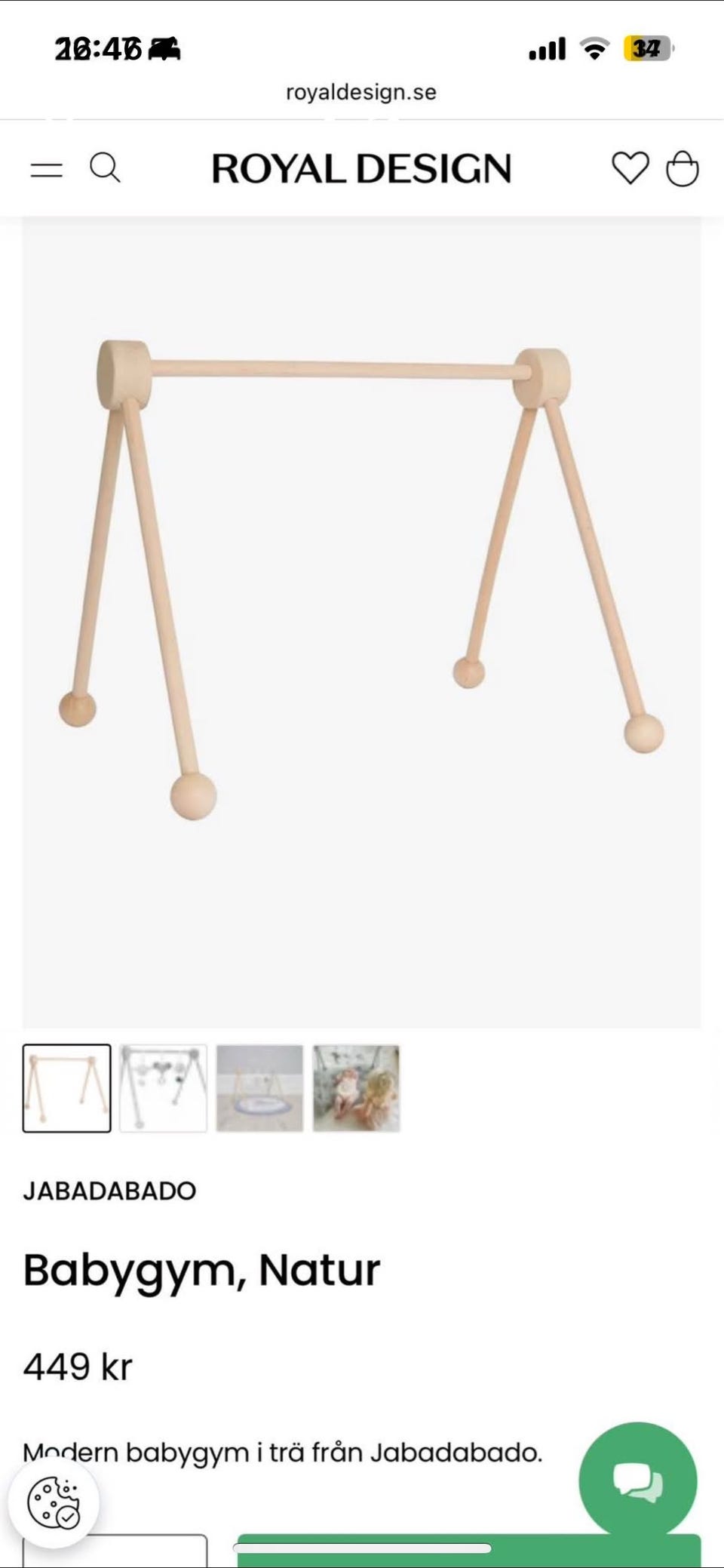Tap the royaldesign.se address bar
The image size is (724, 1568).
(x=361, y=92)
